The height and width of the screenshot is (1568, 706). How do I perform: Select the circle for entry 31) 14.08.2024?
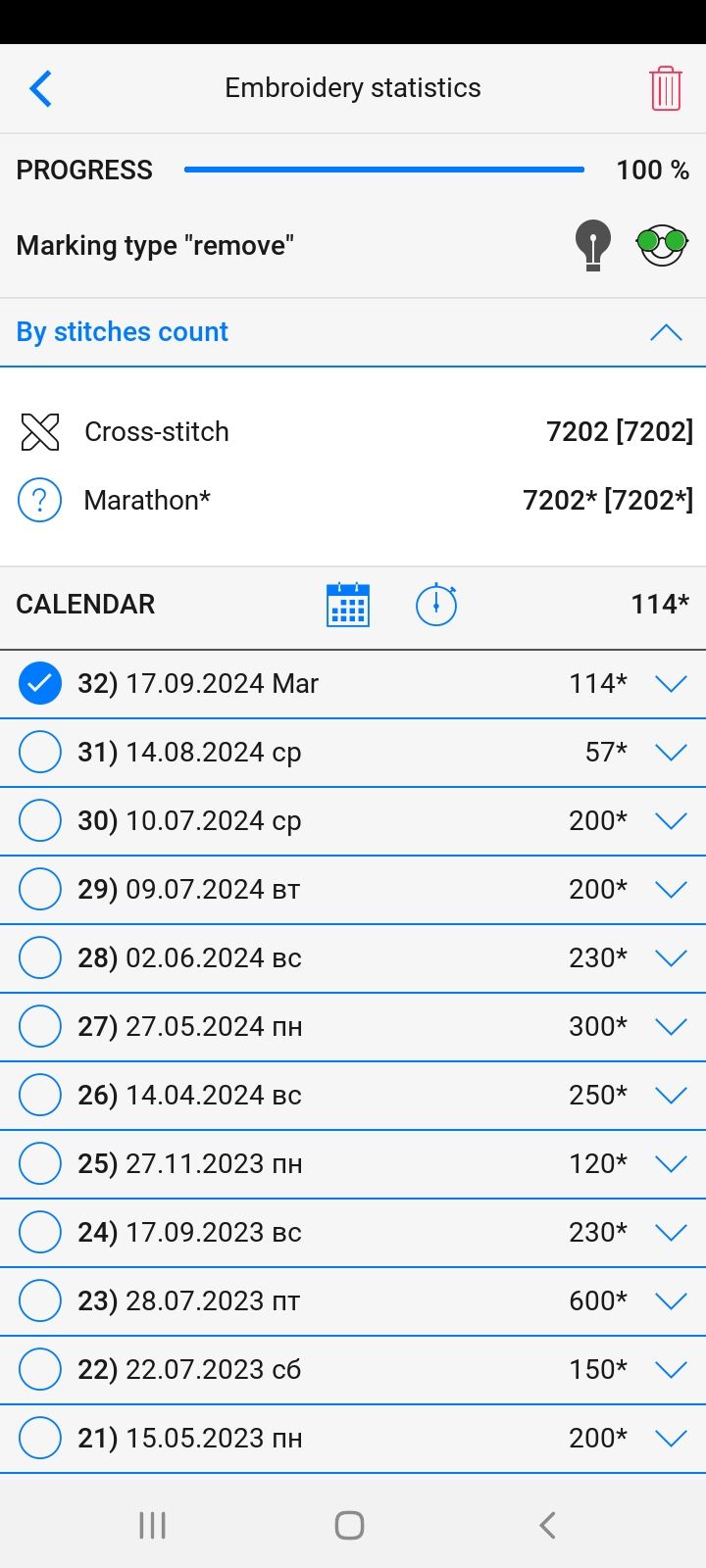[40, 752]
